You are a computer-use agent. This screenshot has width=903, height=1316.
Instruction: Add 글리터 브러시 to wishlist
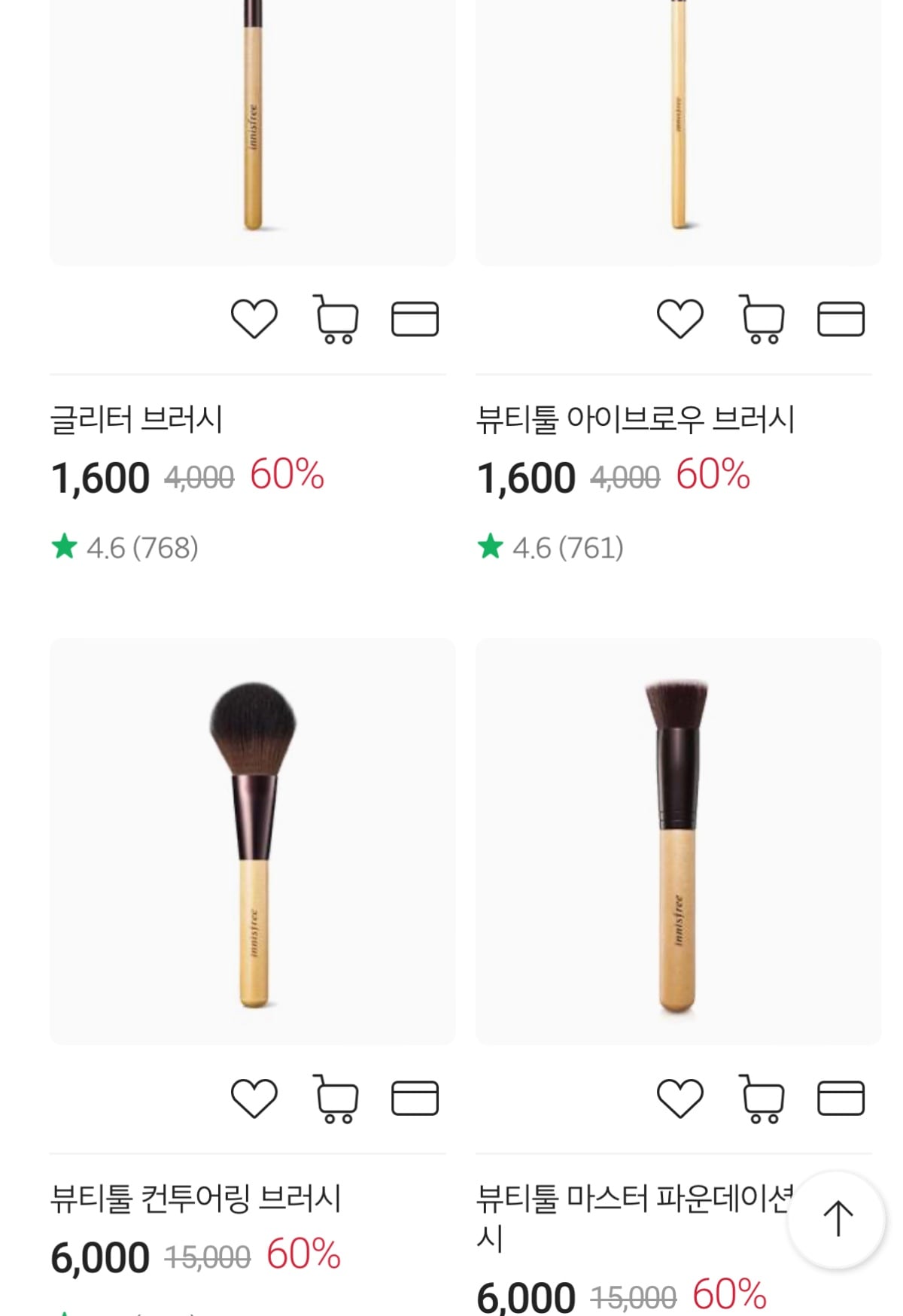click(254, 318)
